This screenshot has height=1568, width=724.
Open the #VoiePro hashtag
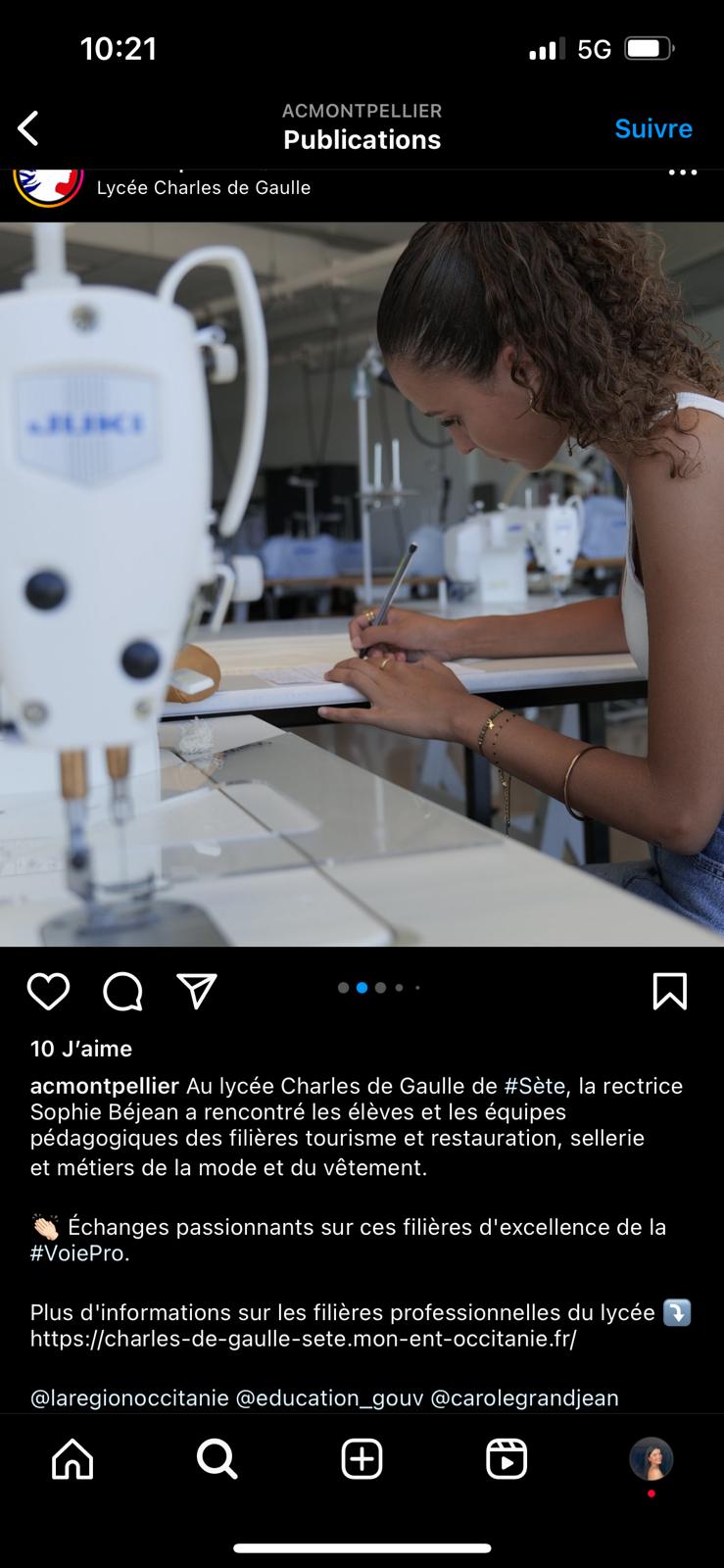pos(78,1253)
